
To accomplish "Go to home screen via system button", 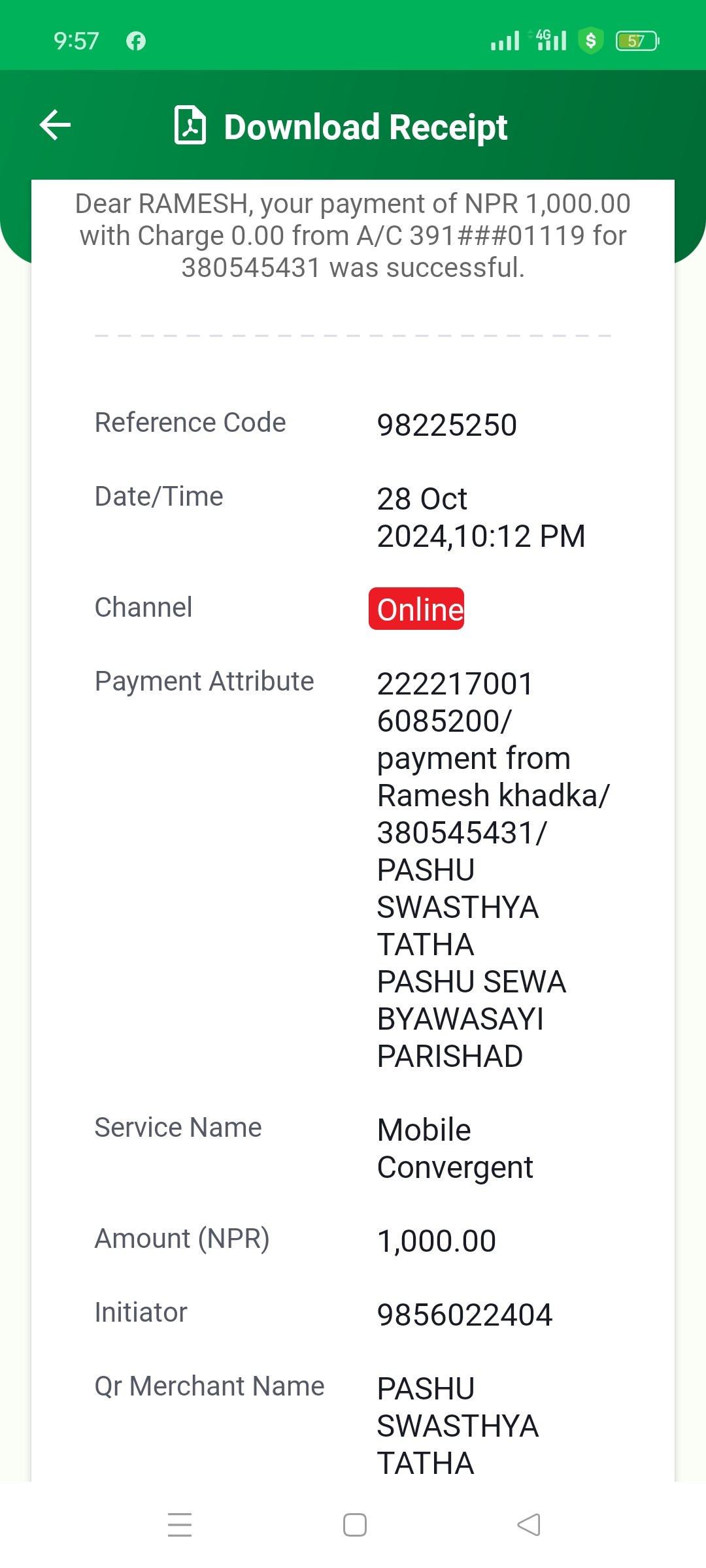I will coord(355,1525).
